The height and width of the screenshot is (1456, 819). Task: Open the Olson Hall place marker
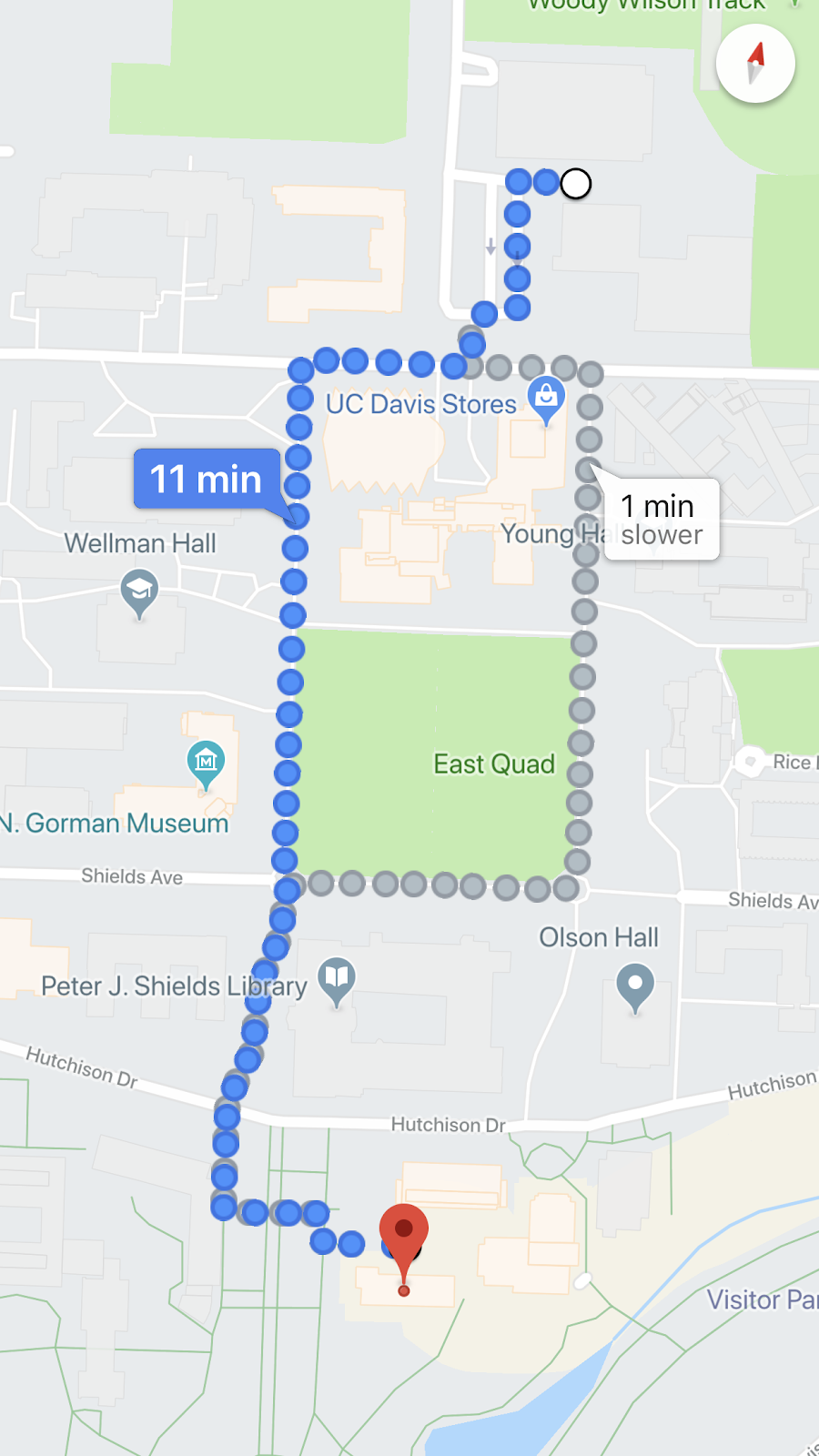click(x=635, y=986)
